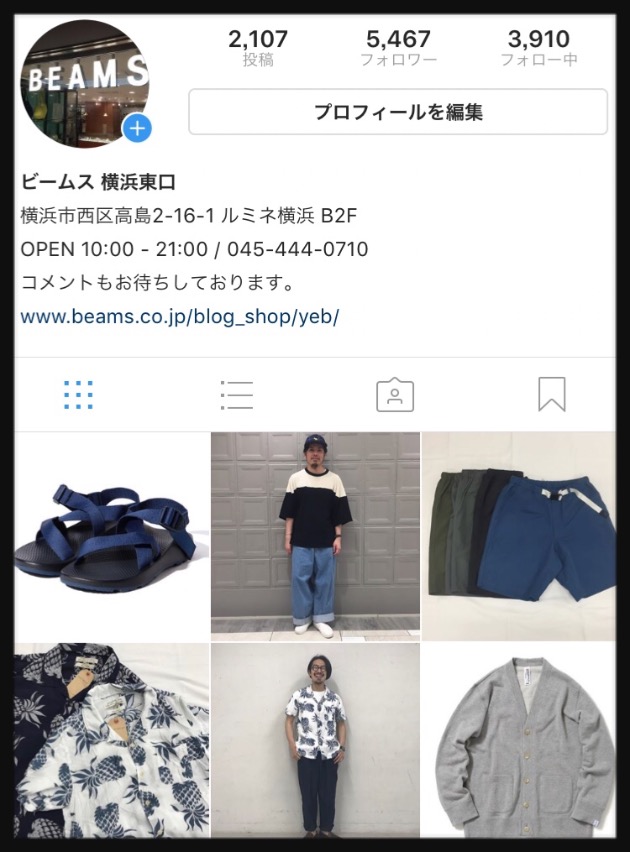This screenshot has width=630, height=852.
Task: Open the man in denim pants post
Action: coord(315,536)
